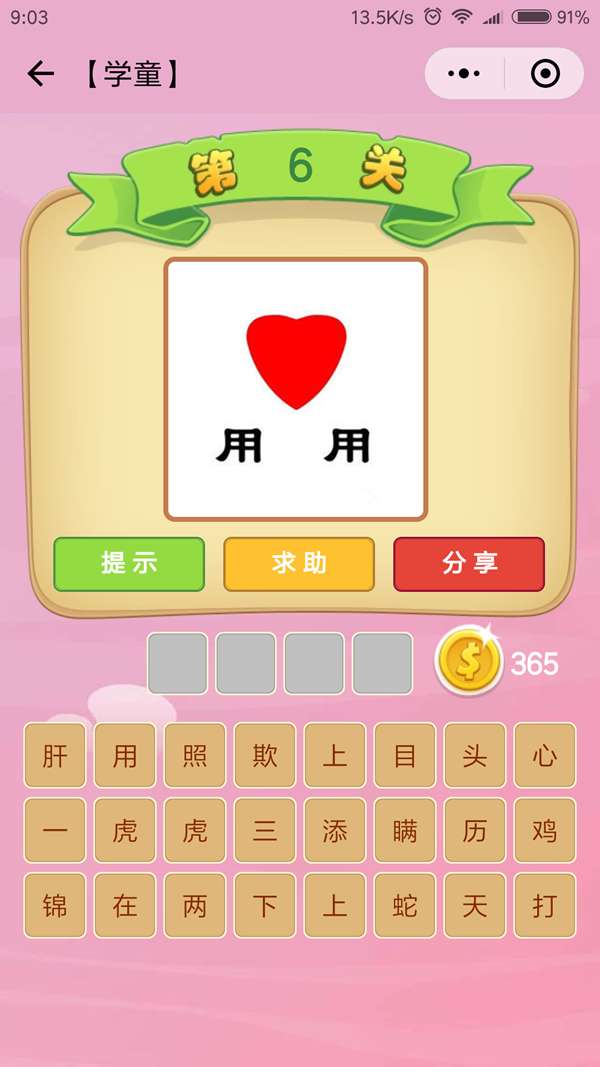Viewport: 600px width, 1067px height.
Task: Select the character 一
Action: coord(55,831)
